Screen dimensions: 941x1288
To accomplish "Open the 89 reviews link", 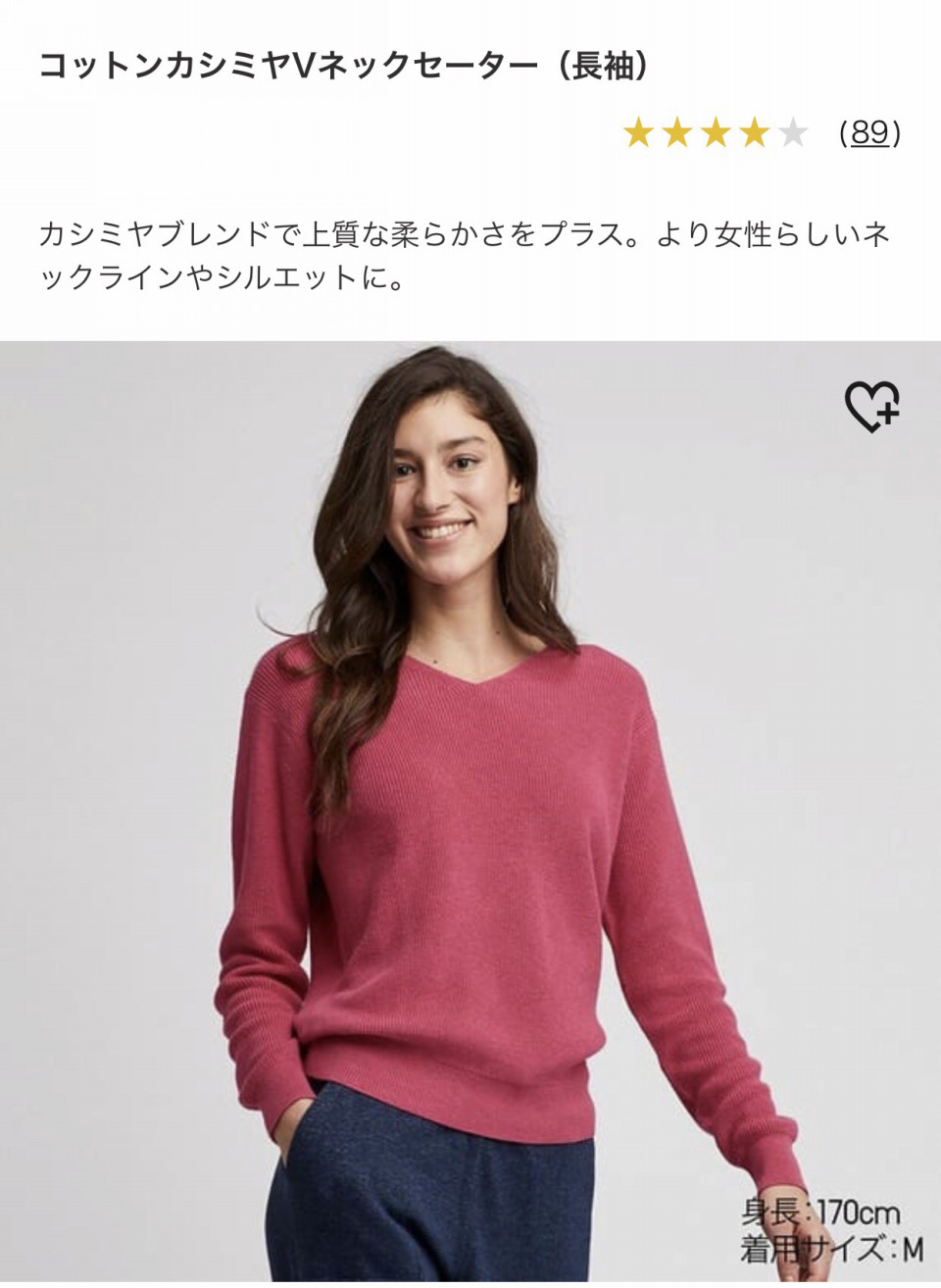I will pos(869,132).
